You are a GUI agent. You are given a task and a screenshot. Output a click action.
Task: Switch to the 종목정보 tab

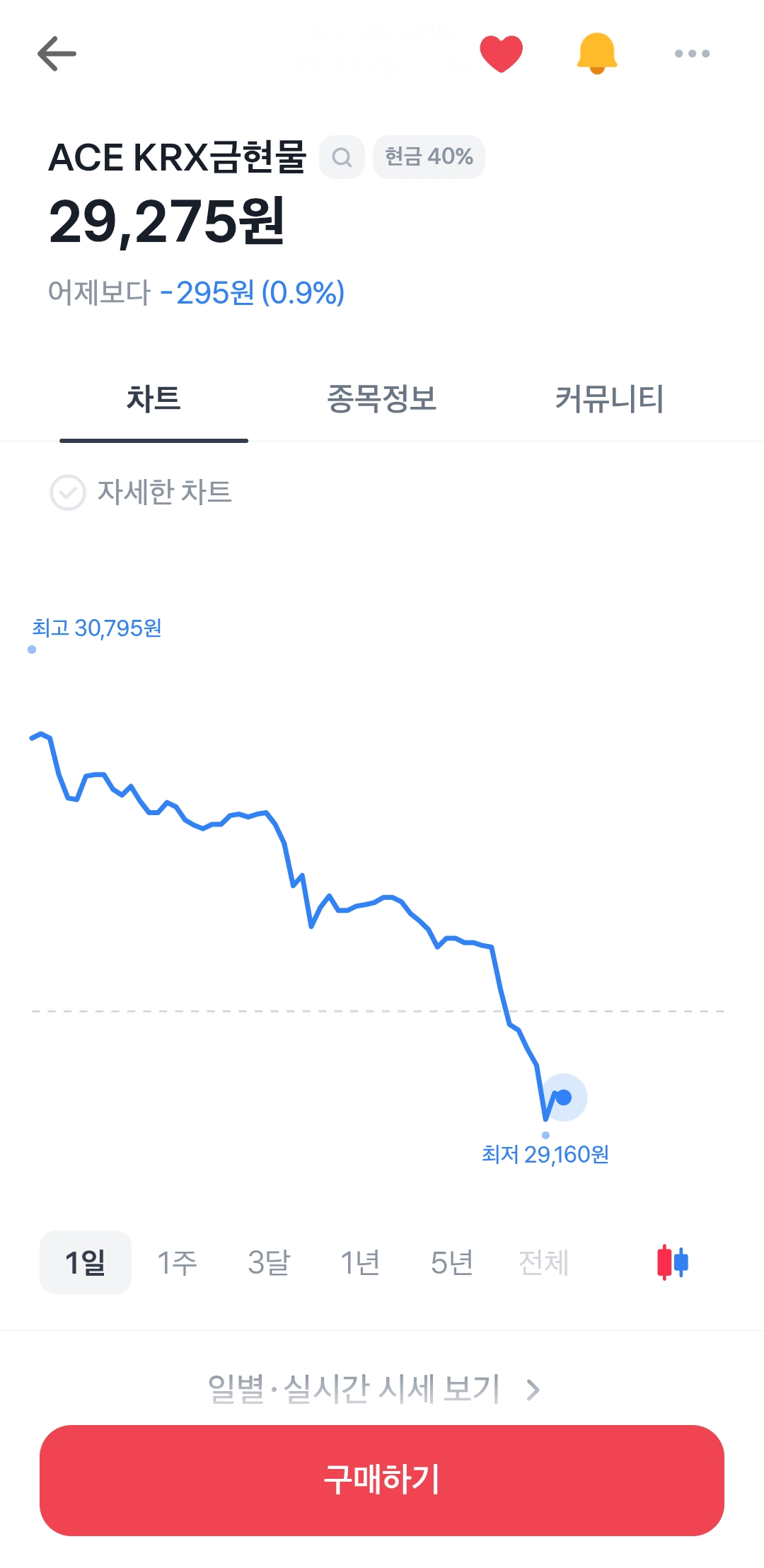pos(381,399)
